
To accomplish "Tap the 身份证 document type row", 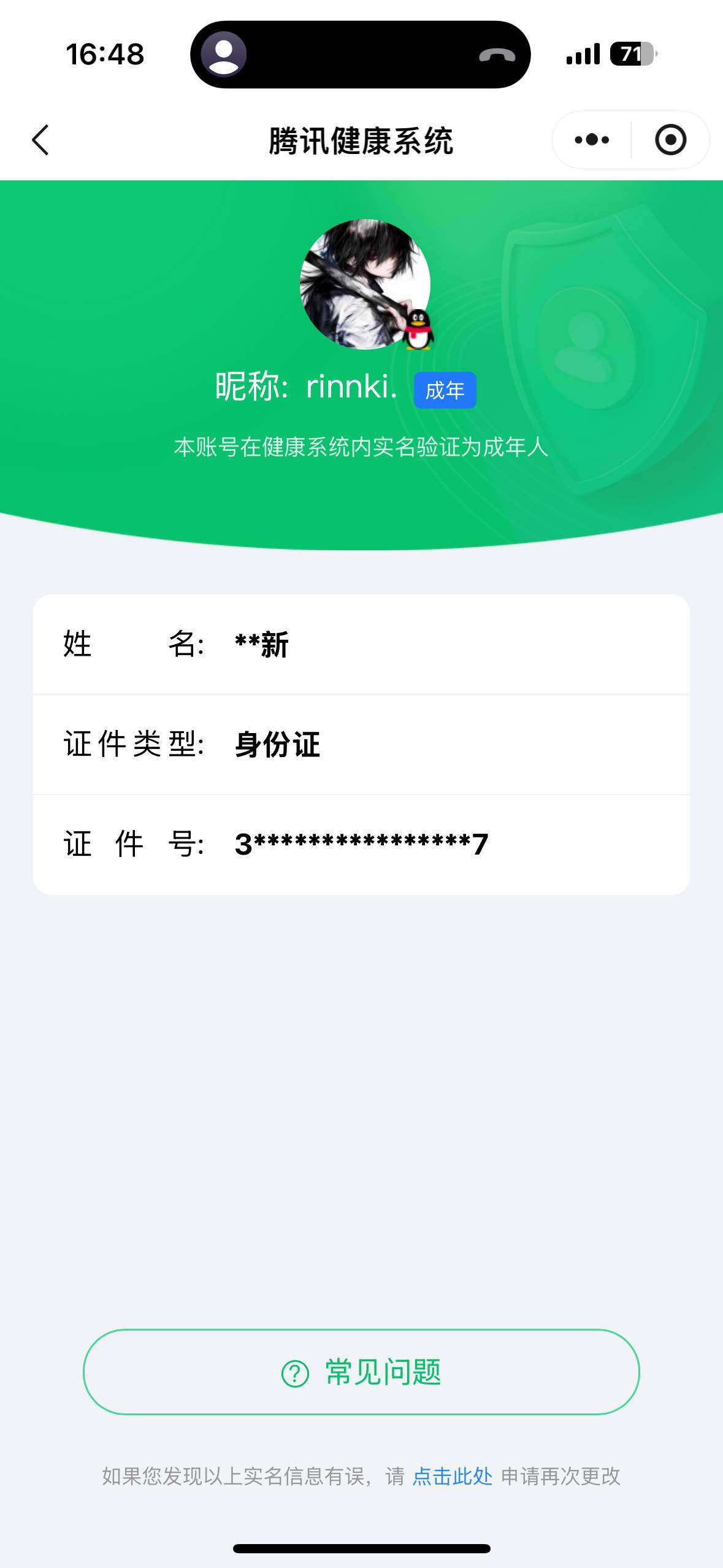I will pos(362,745).
